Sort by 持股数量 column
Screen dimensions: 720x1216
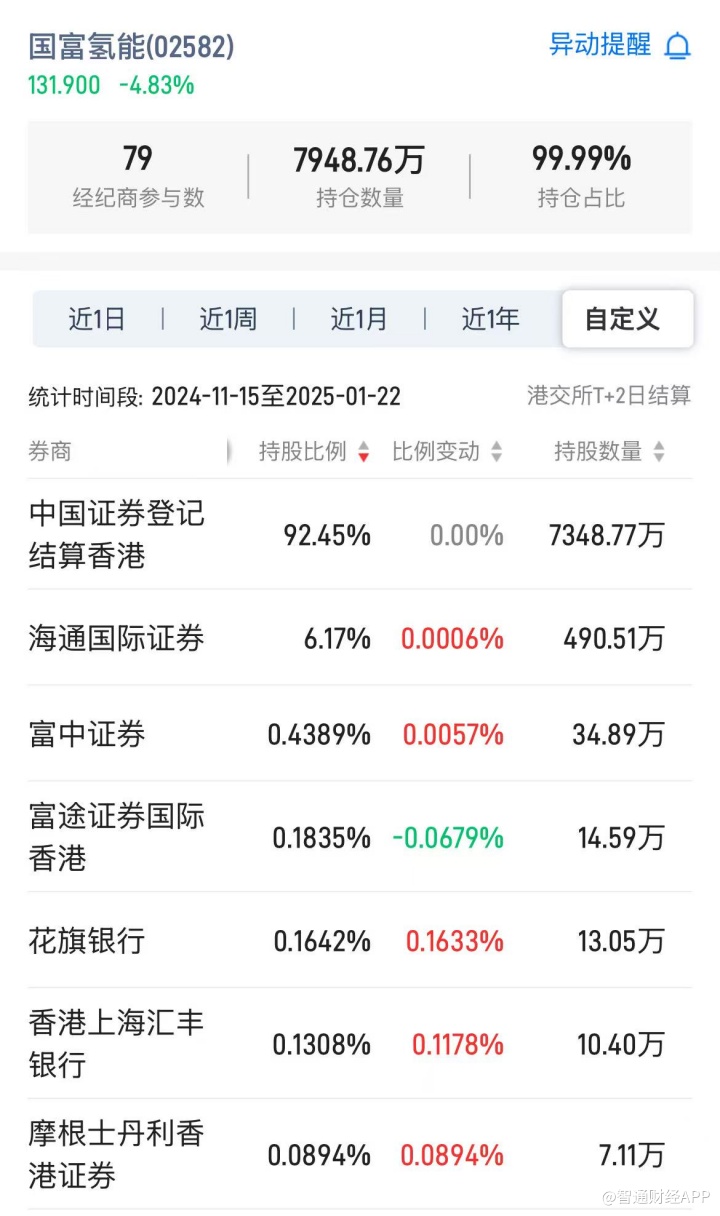tap(609, 452)
